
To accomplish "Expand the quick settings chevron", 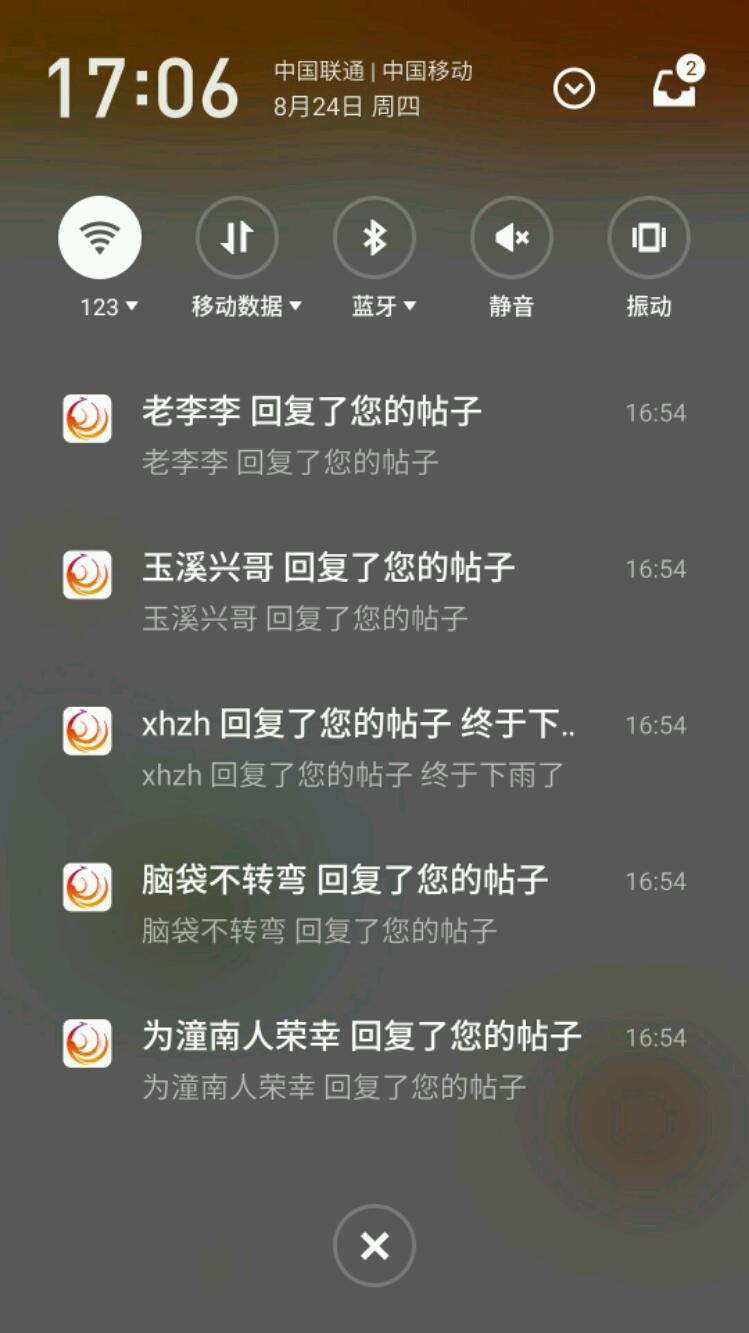I will coord(574,90).
